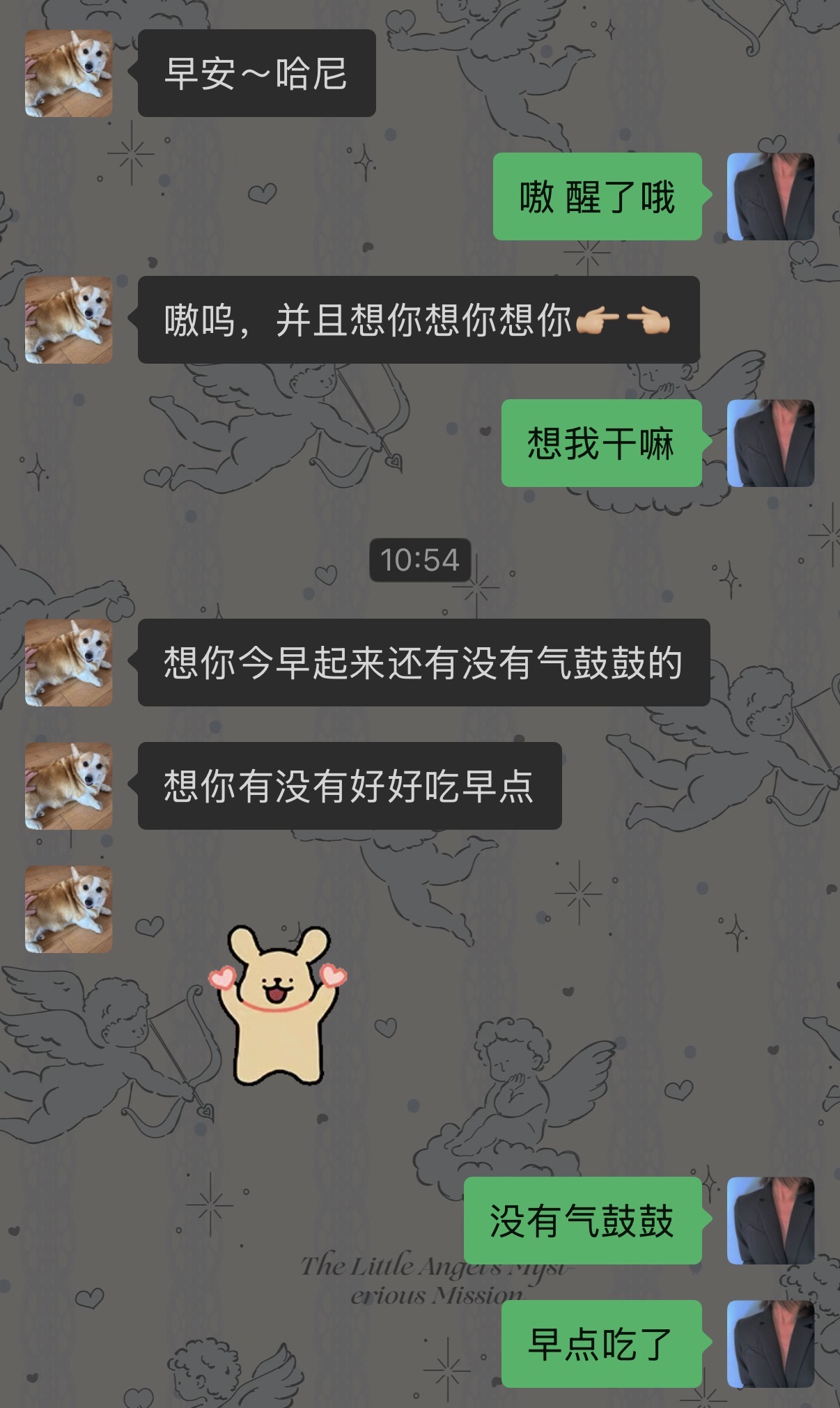Open the suit avatar beside "嗷 醒了哦"

point(770,196)
